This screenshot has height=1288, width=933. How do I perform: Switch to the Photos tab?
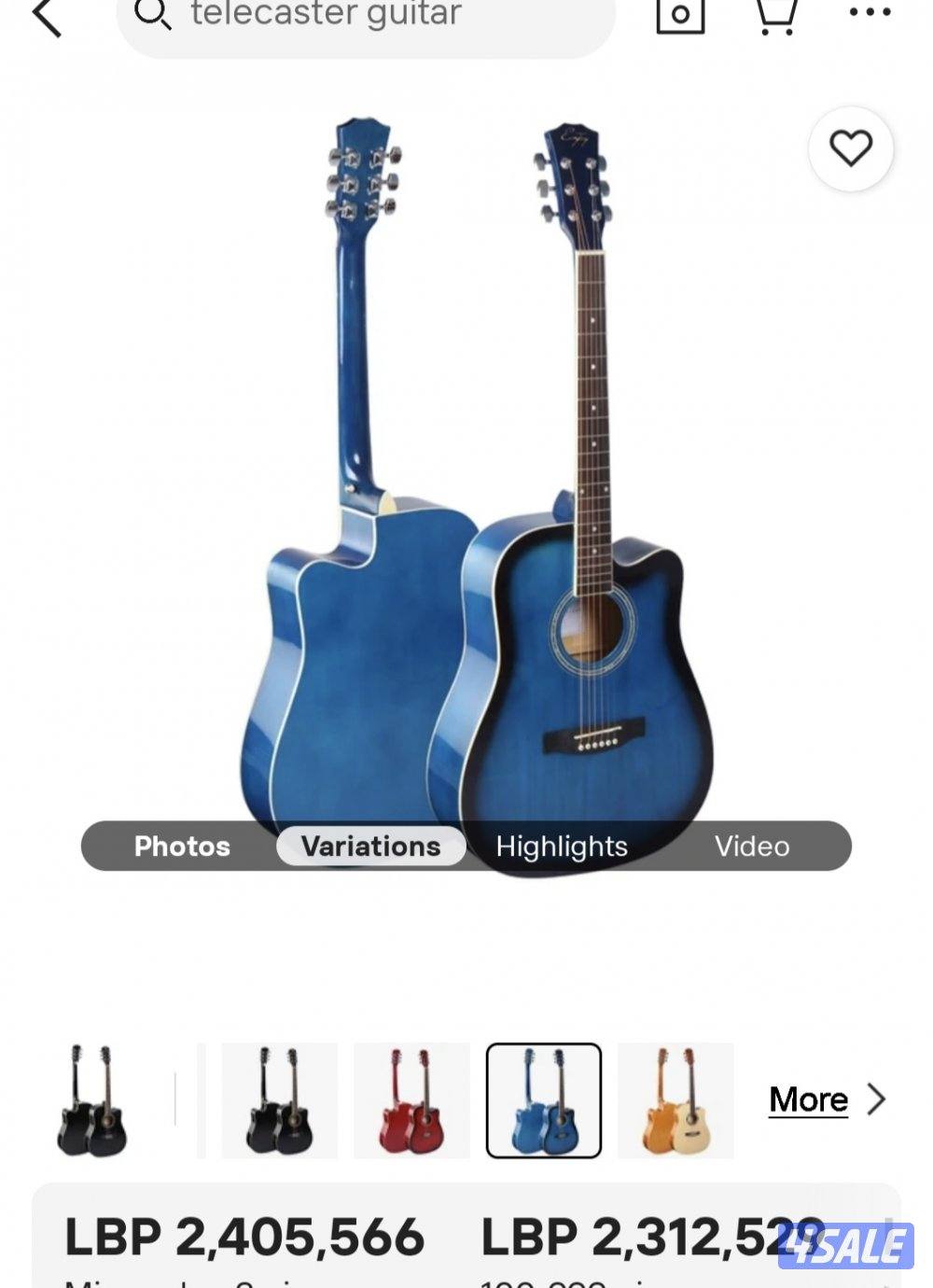(x=182, y=846)
